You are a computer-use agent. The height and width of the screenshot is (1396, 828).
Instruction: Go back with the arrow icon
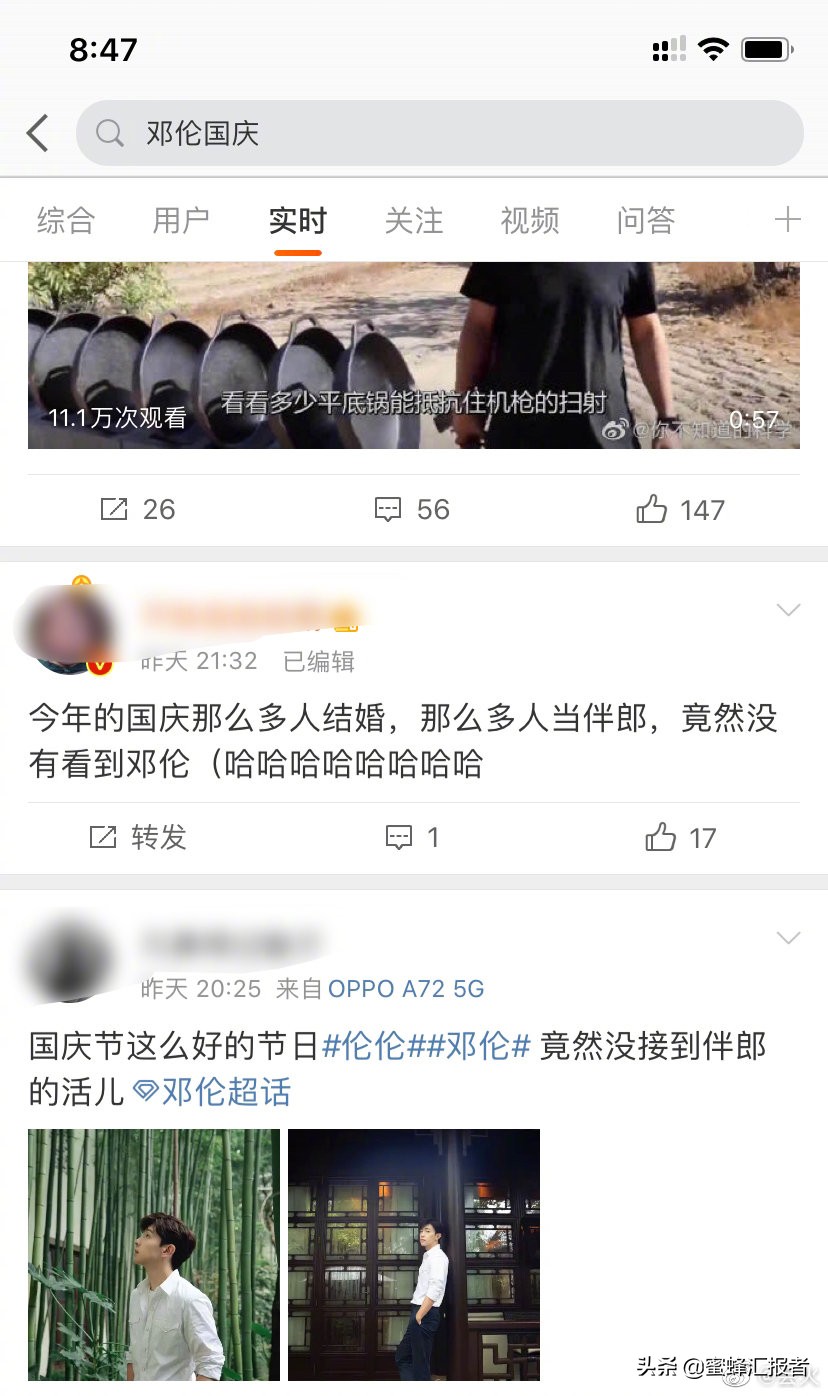point(37,133)
